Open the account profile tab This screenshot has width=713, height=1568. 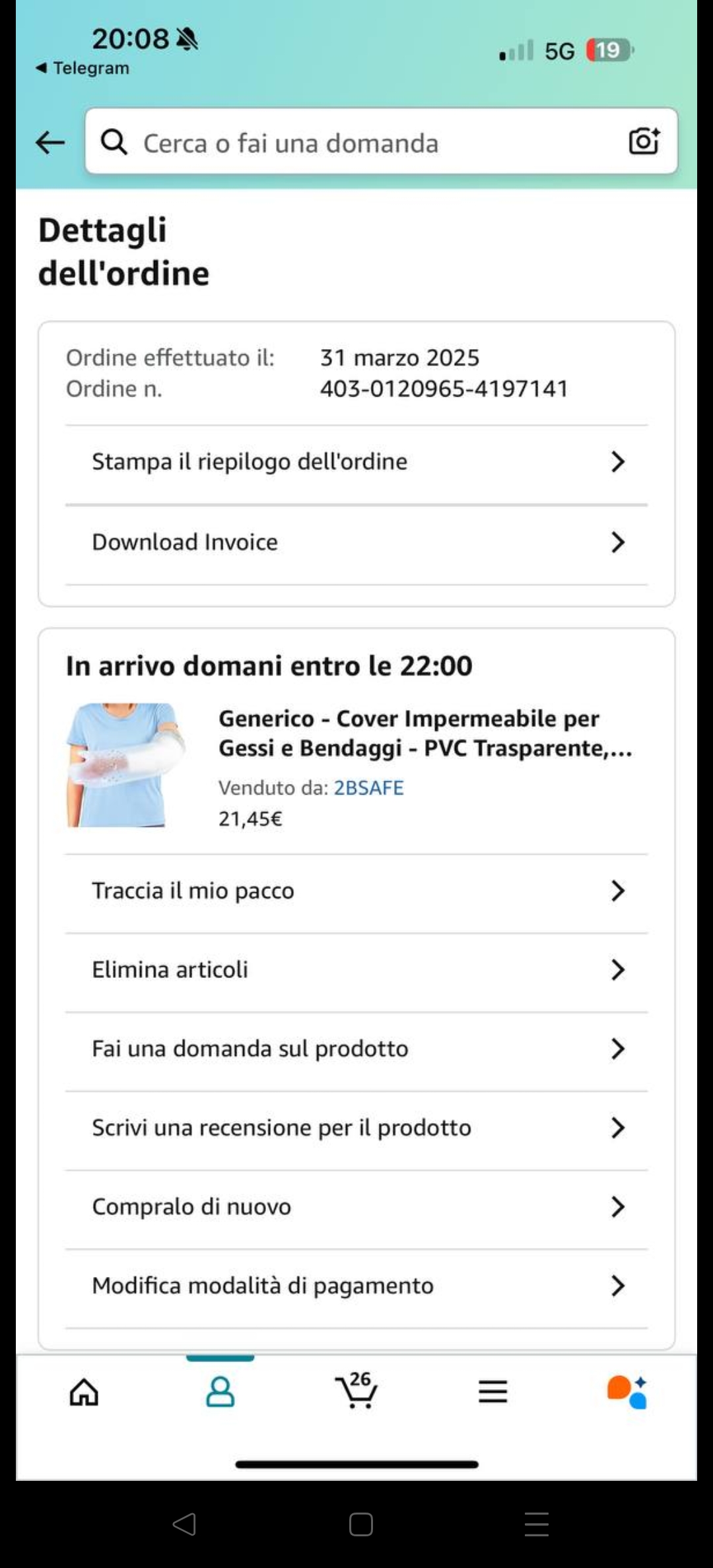(x=220, y=1392)
